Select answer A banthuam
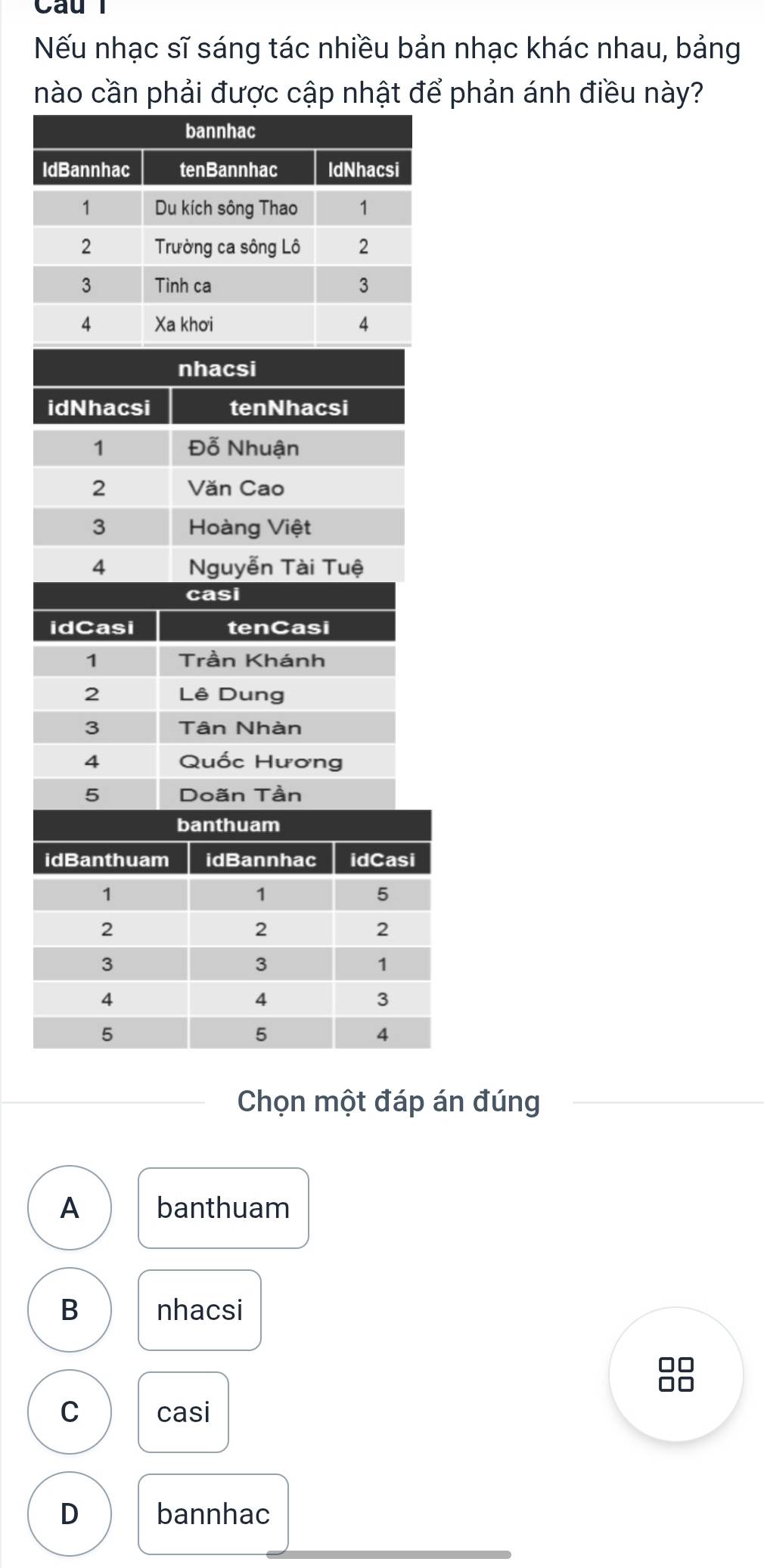 (222, 1208)
